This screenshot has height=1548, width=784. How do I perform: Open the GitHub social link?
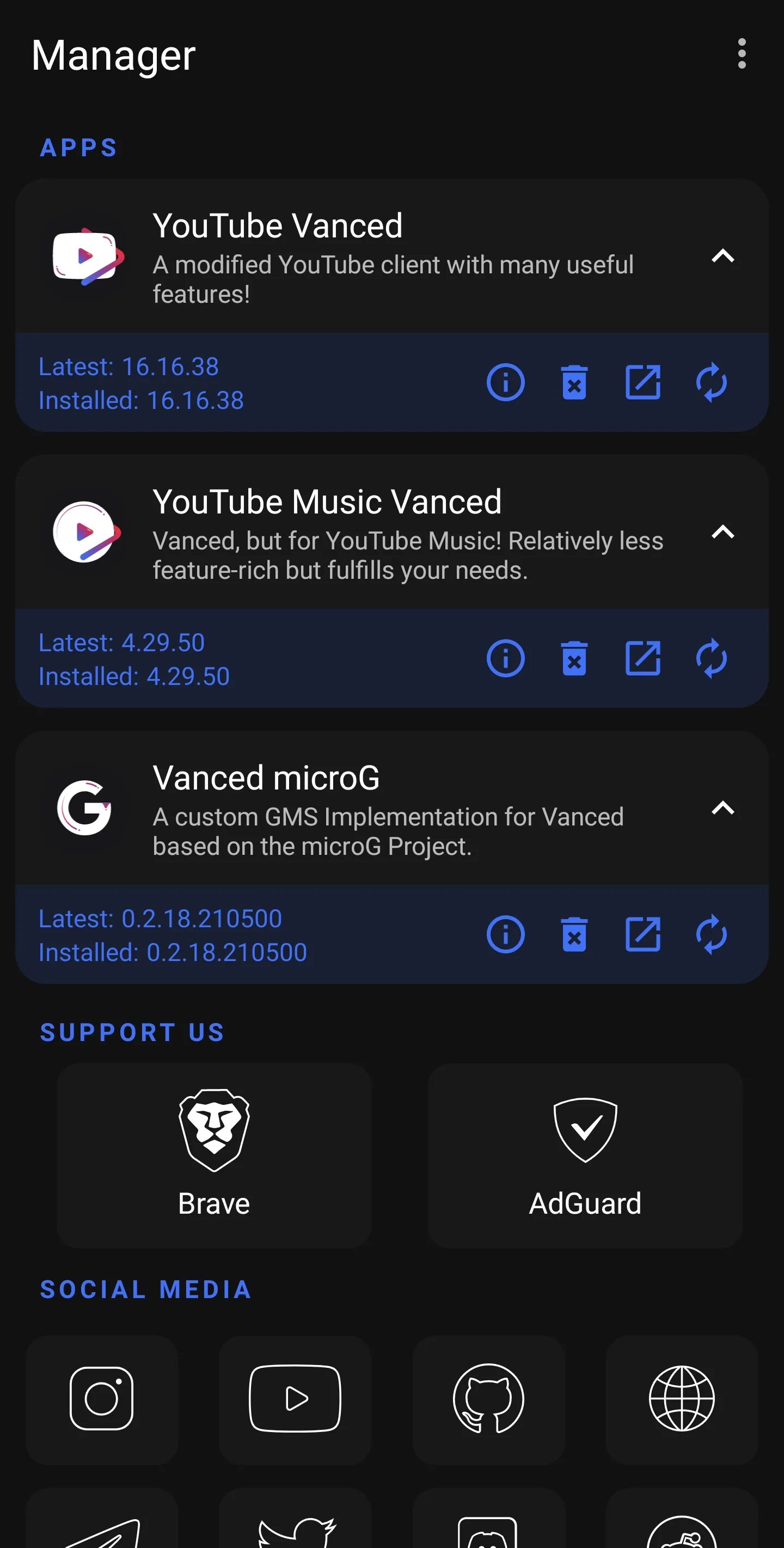coord(488,1399)
